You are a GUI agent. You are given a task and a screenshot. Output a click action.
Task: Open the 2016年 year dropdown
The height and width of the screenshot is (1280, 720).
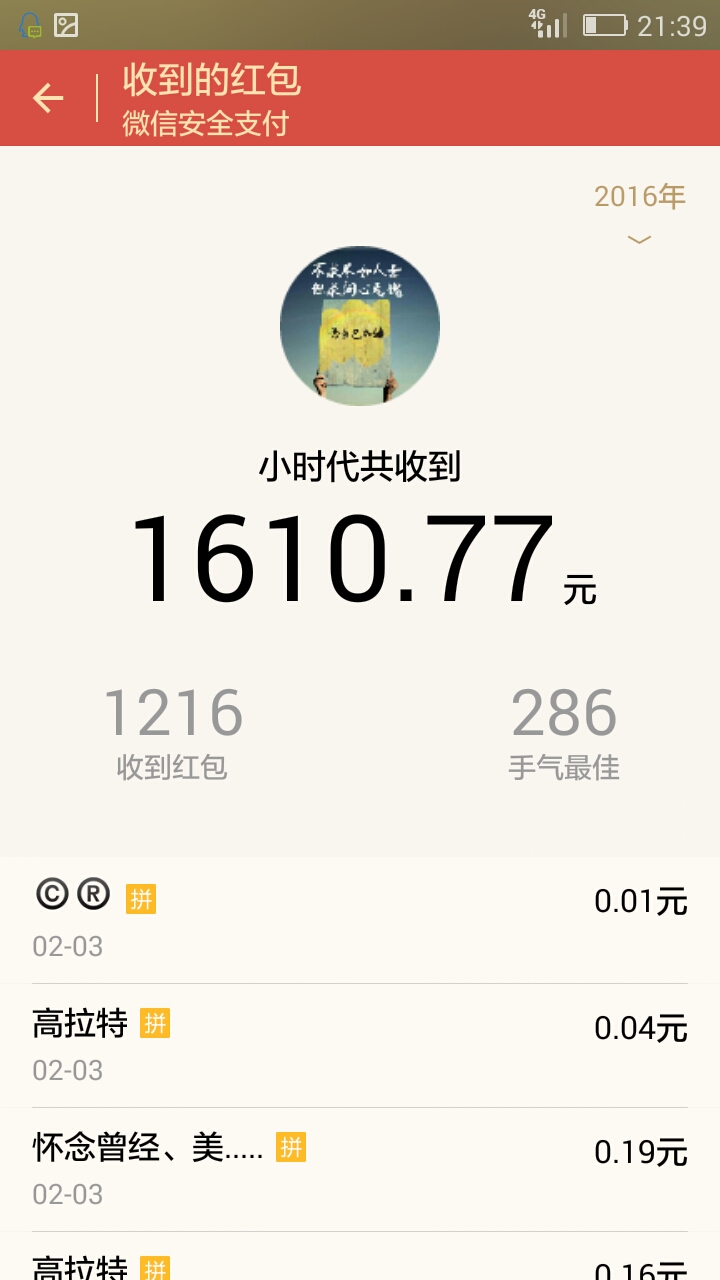[x=639, y=212]
